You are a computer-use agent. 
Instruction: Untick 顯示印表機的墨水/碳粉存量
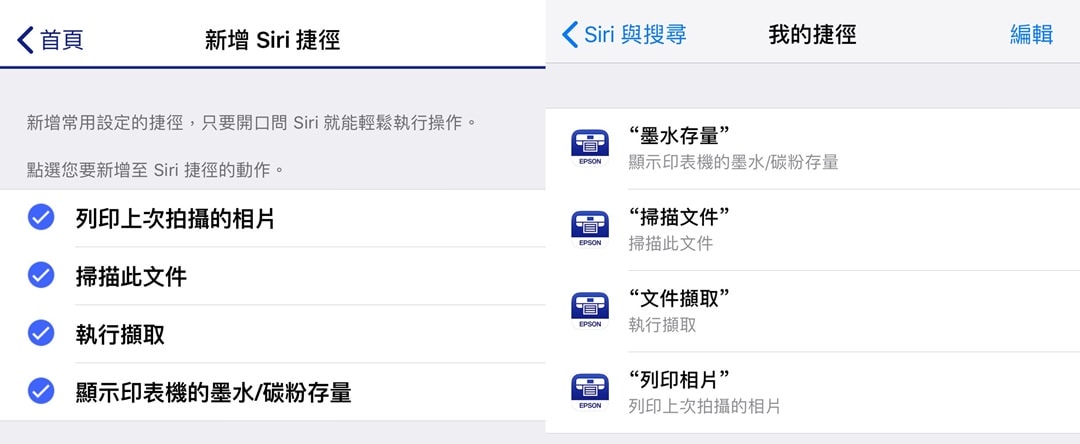point(41,391)
